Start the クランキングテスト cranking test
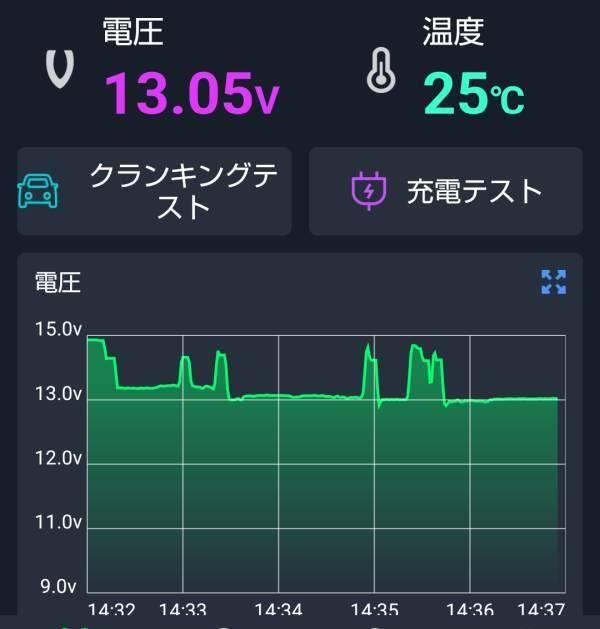This screenshot has width=600, height=629. (x=155, y=191)
